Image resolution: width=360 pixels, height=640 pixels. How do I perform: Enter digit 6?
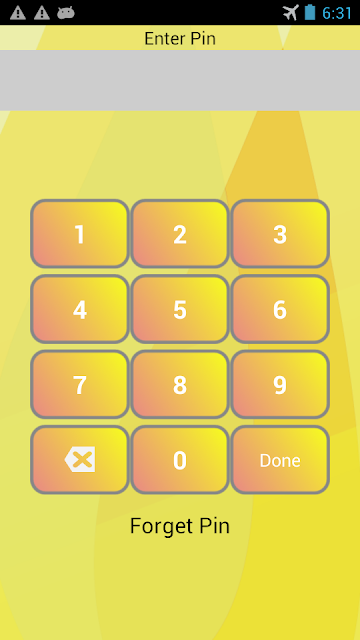coord(280,309)
